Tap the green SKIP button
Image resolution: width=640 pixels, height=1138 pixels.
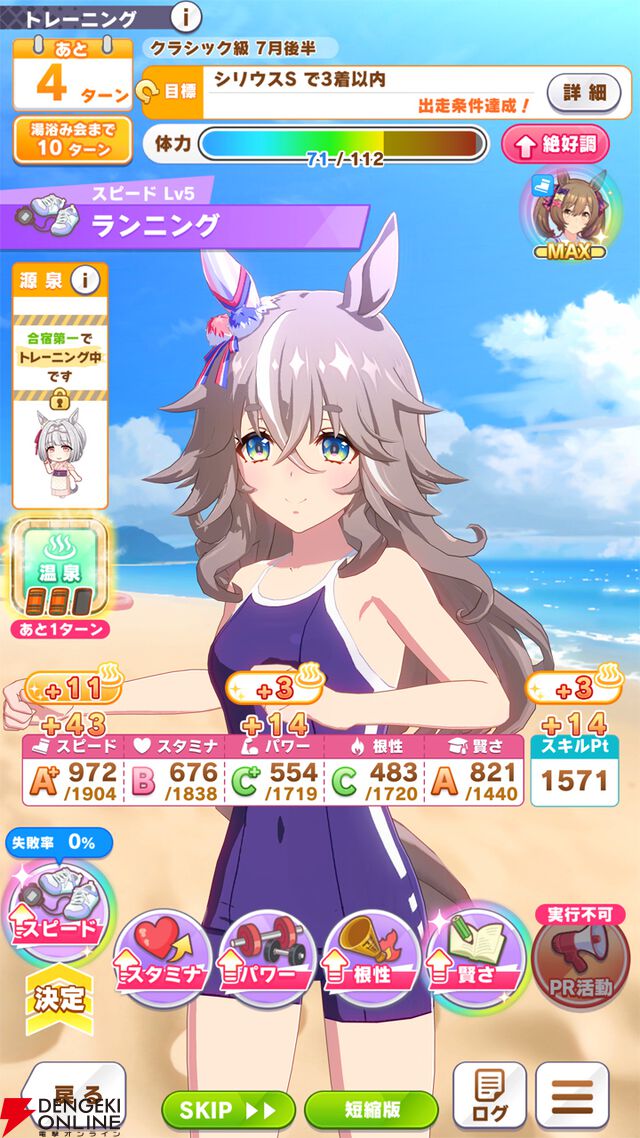(228, 1109)
